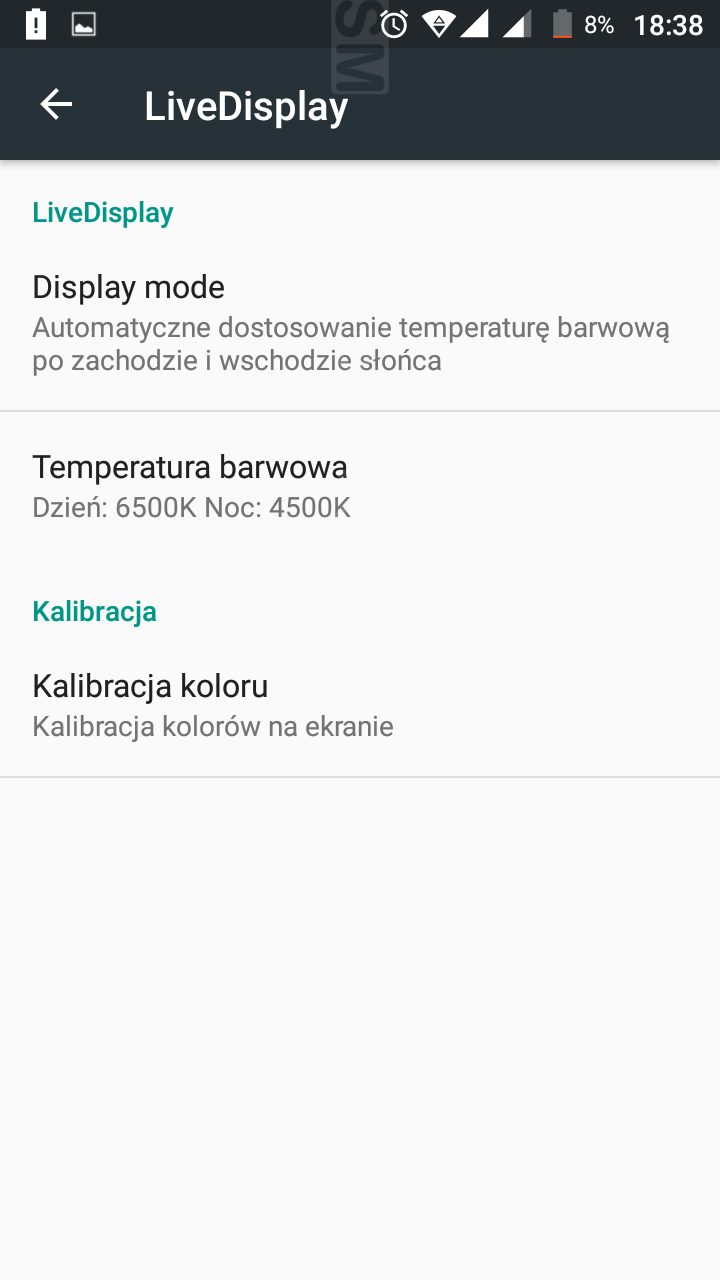Open the Display mode setting
This screenshot has height=1280, width=720.
click(x=360, y=323)
